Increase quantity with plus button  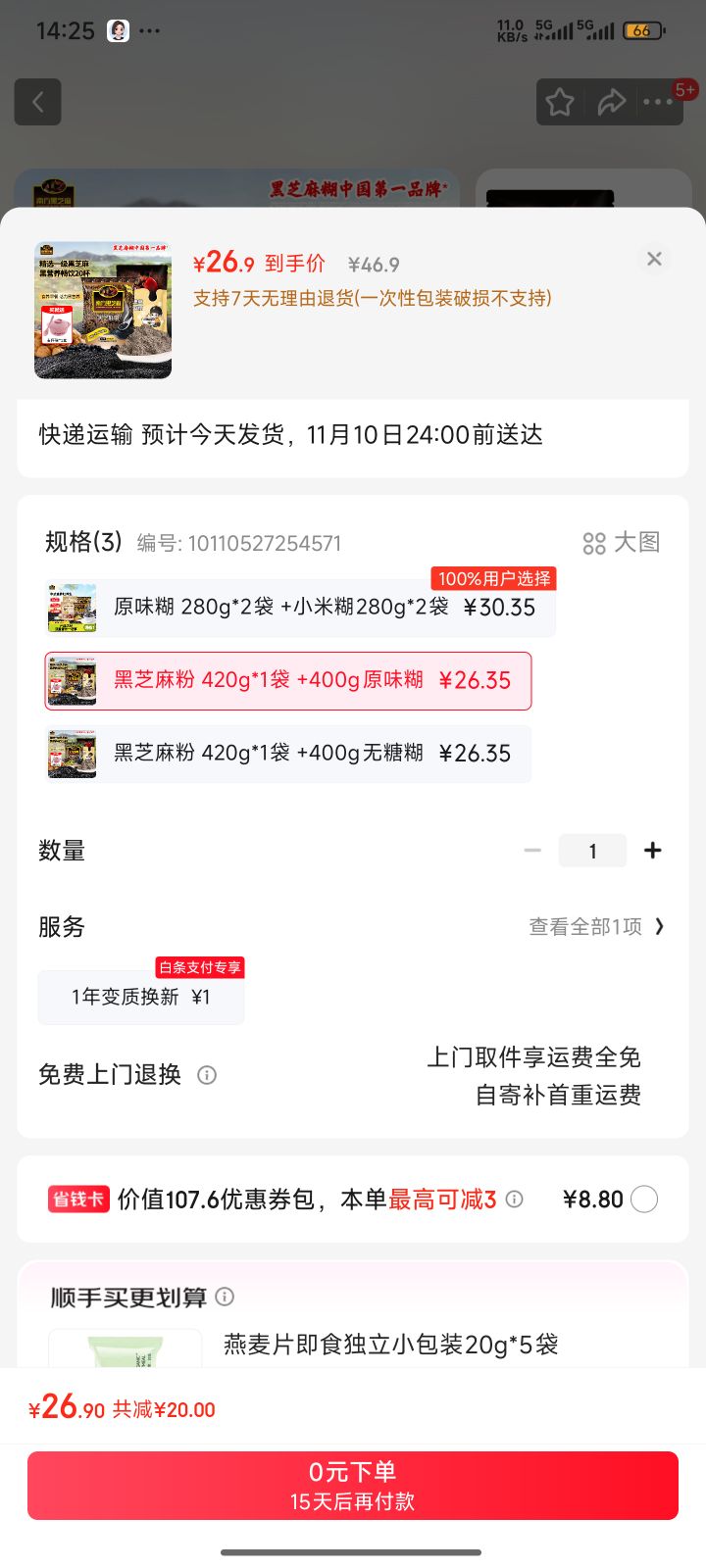pyautogui.click(x=652, y=851)
